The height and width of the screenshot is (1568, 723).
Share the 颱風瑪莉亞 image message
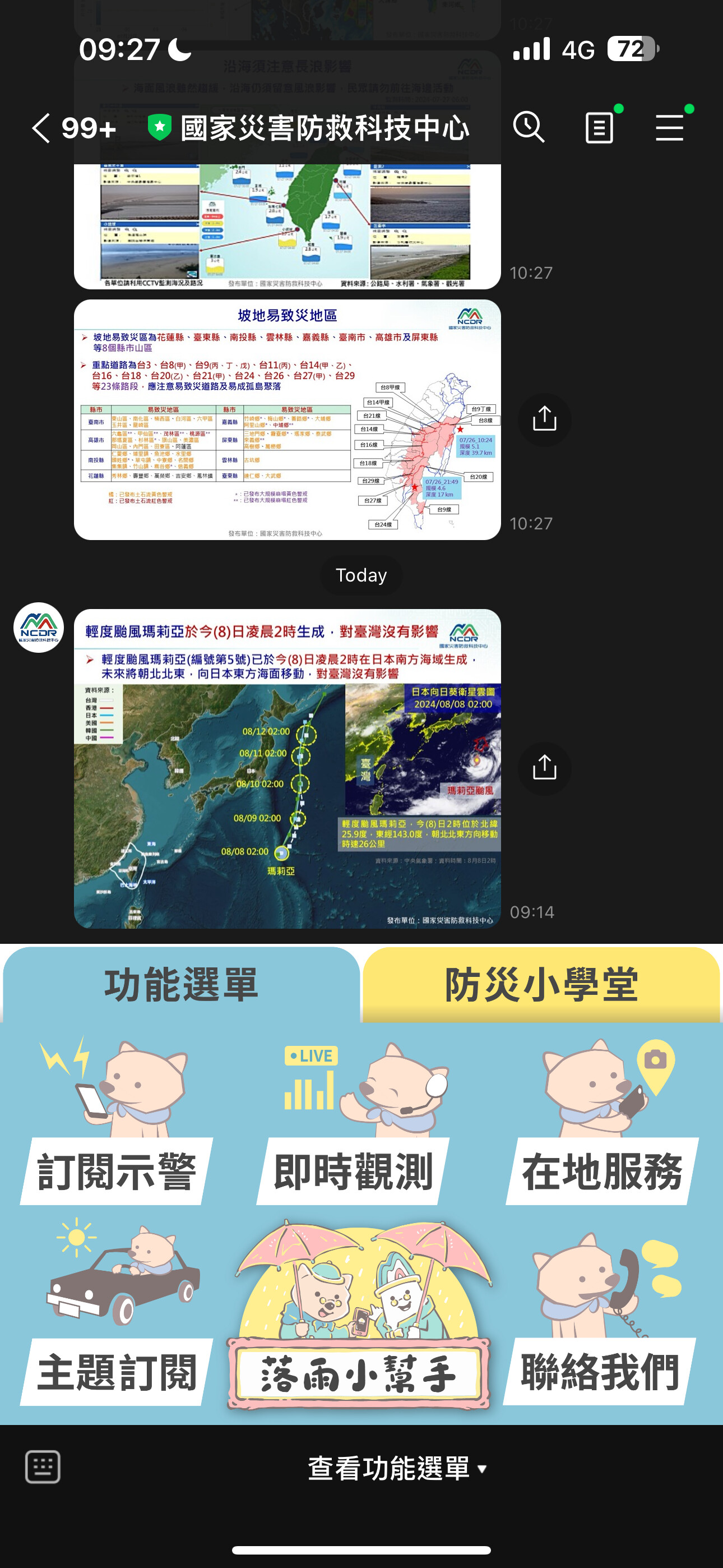[x=545, y=768]
